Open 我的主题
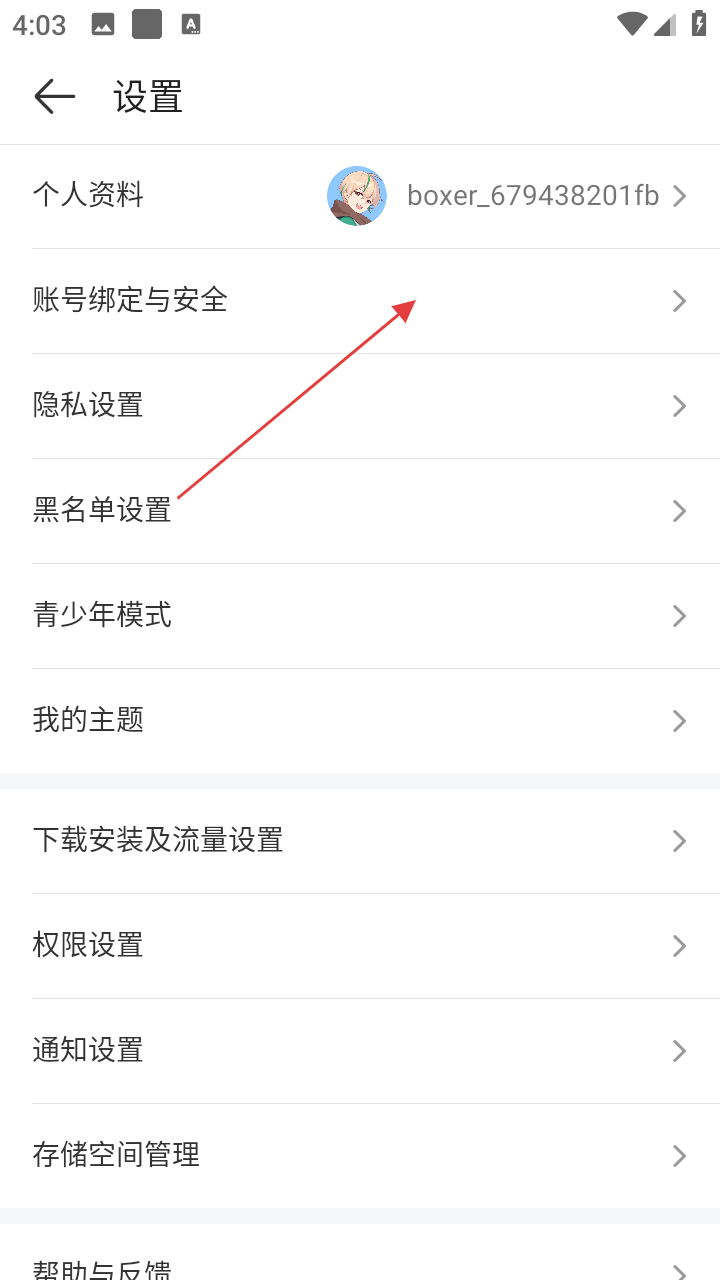Image resolution: width=720 pixels, height=1280 pixels. click(x=360, y=720)
